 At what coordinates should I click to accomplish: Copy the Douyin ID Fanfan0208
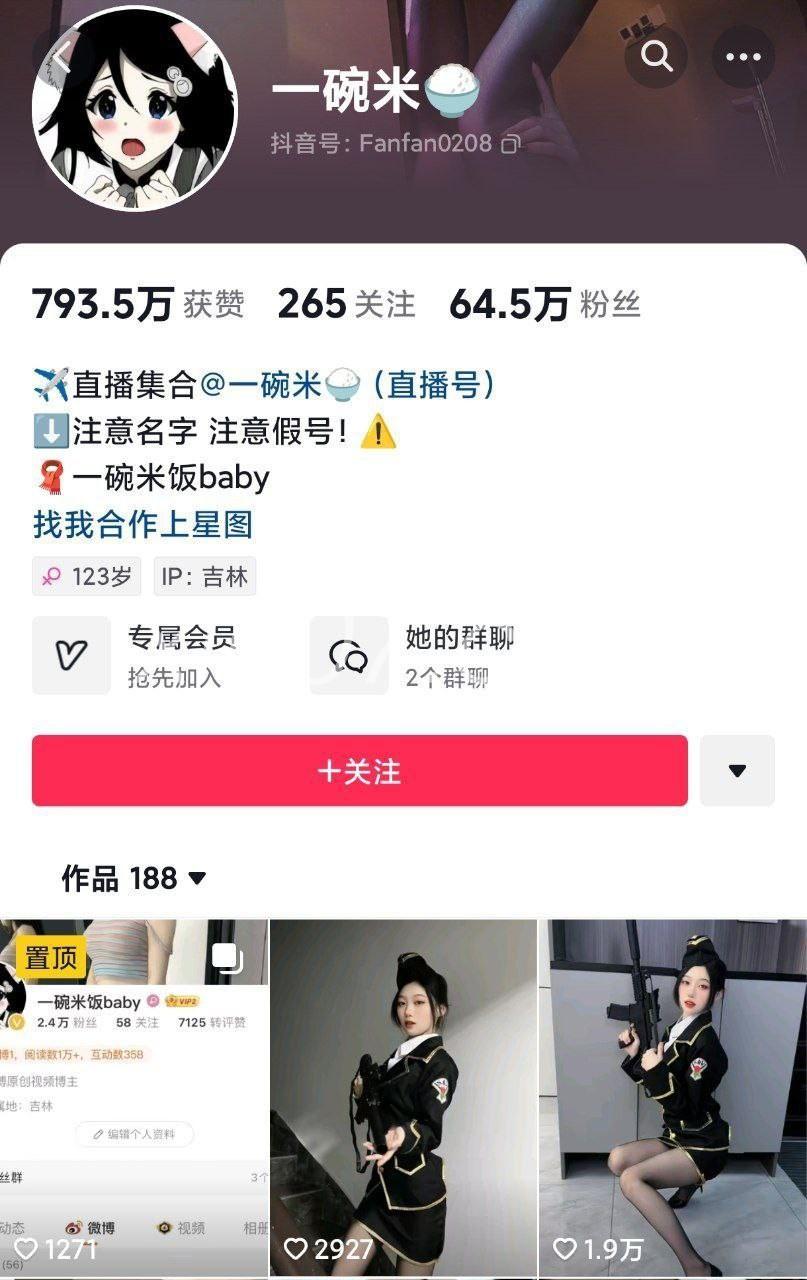pos(511,144)
